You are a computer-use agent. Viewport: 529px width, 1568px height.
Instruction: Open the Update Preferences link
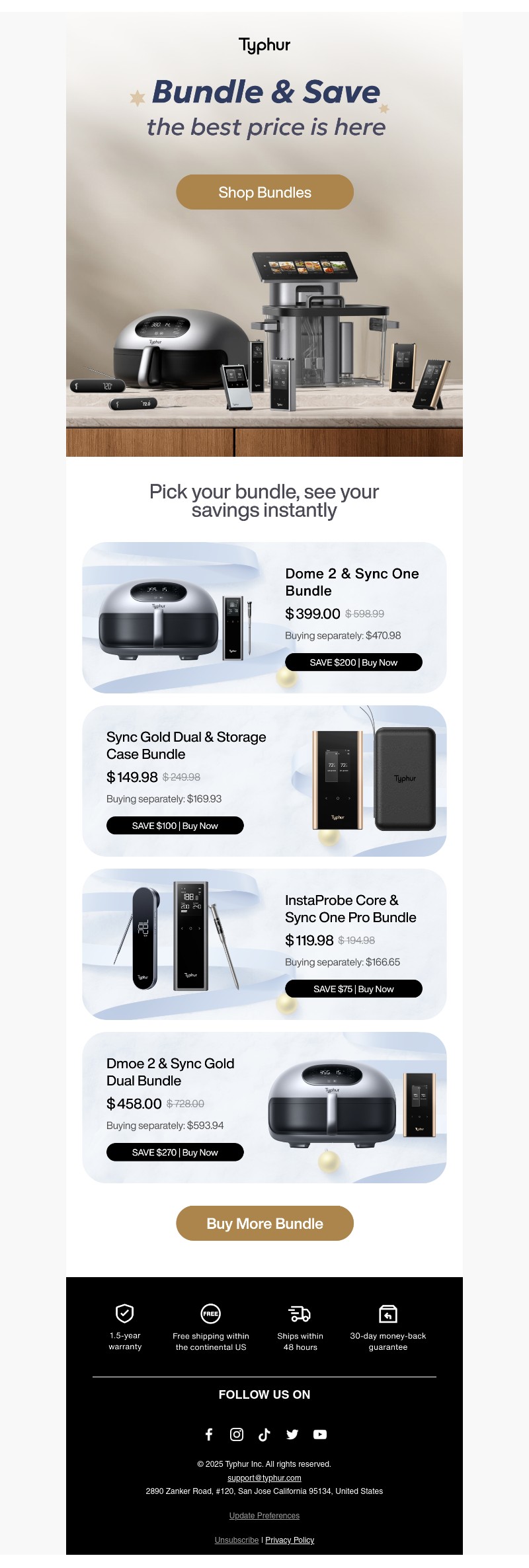(x=264, y=1515)
